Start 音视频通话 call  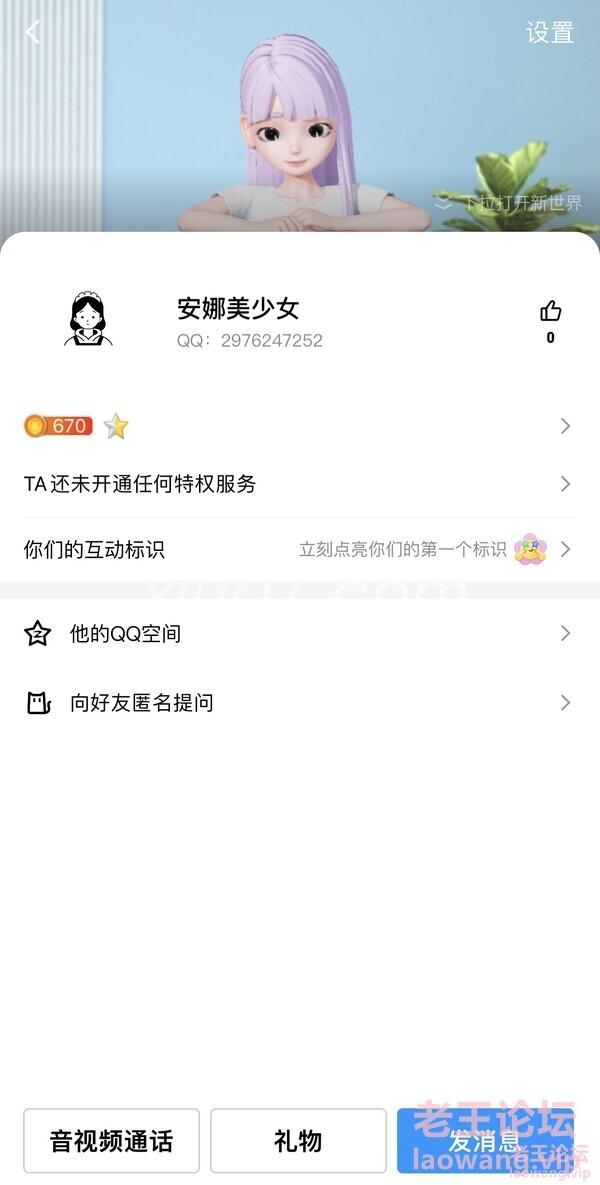pyautogui.click(x=111, y=1141)
